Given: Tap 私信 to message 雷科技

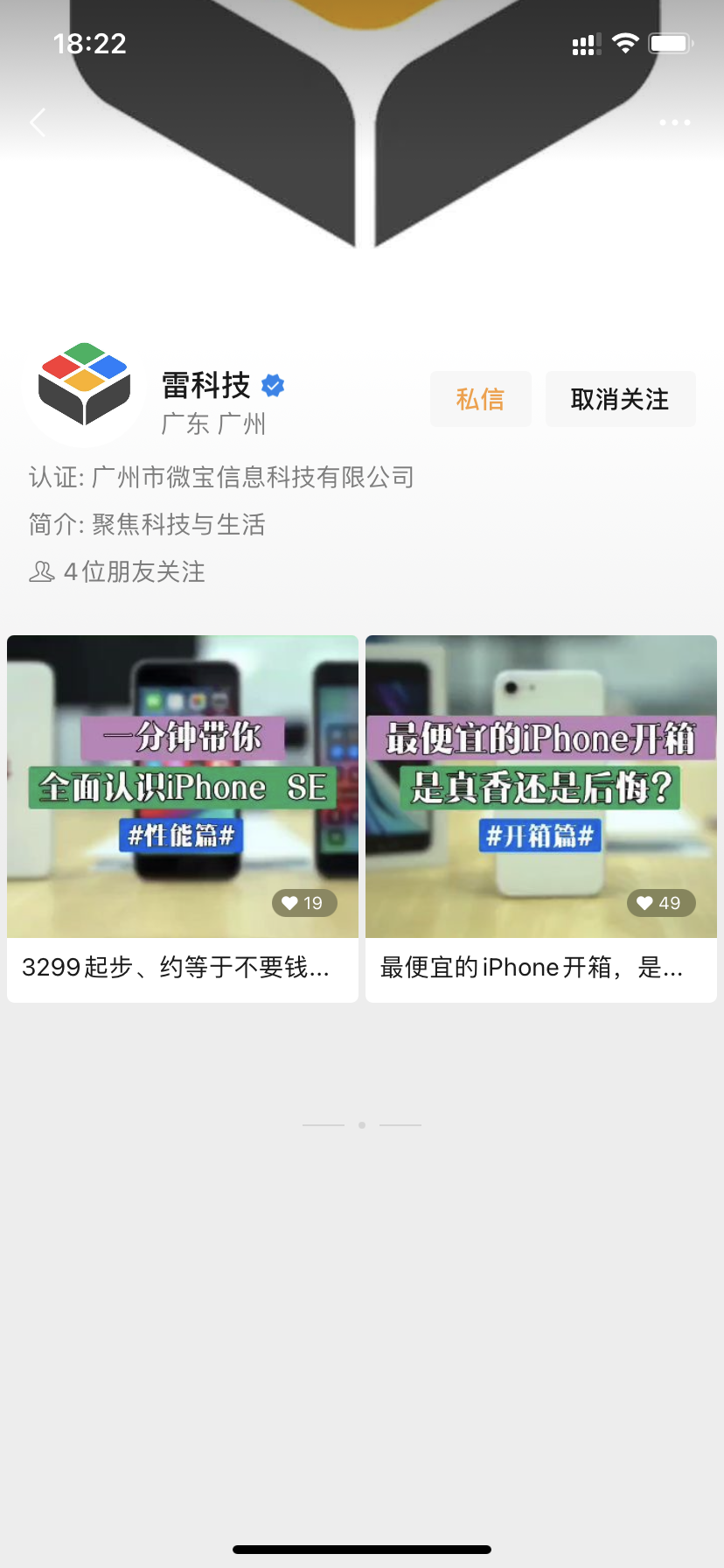Looking at the screenshot, I should [480, 399].
